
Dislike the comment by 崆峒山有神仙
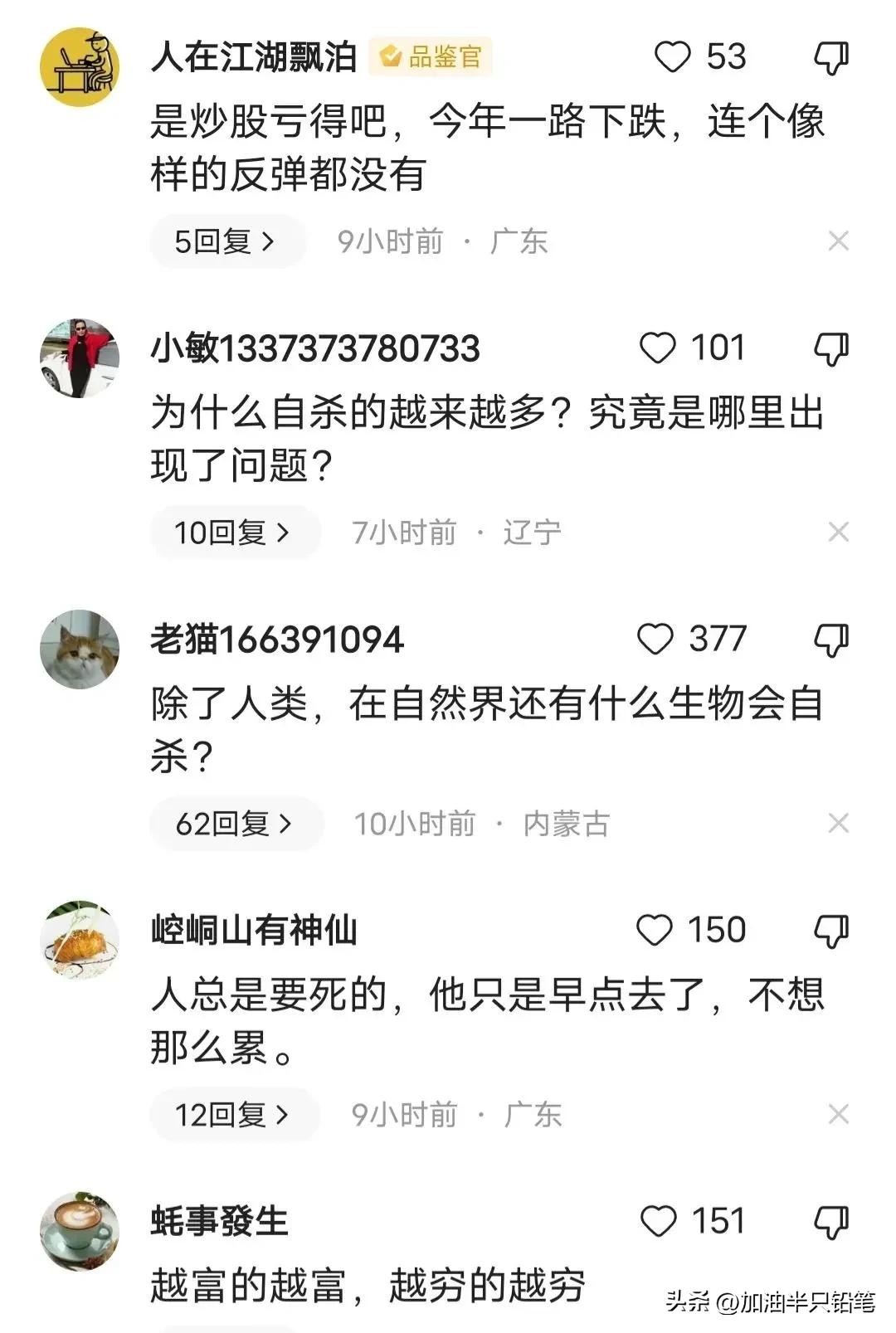(831, 932)
